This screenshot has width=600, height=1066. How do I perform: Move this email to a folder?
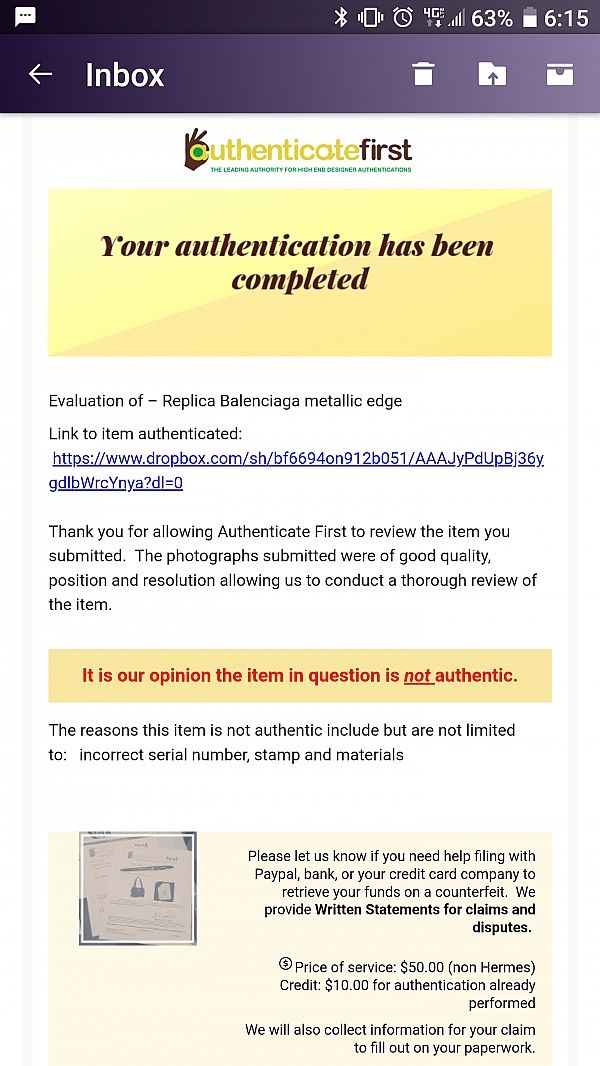click(x=491, y=74)
